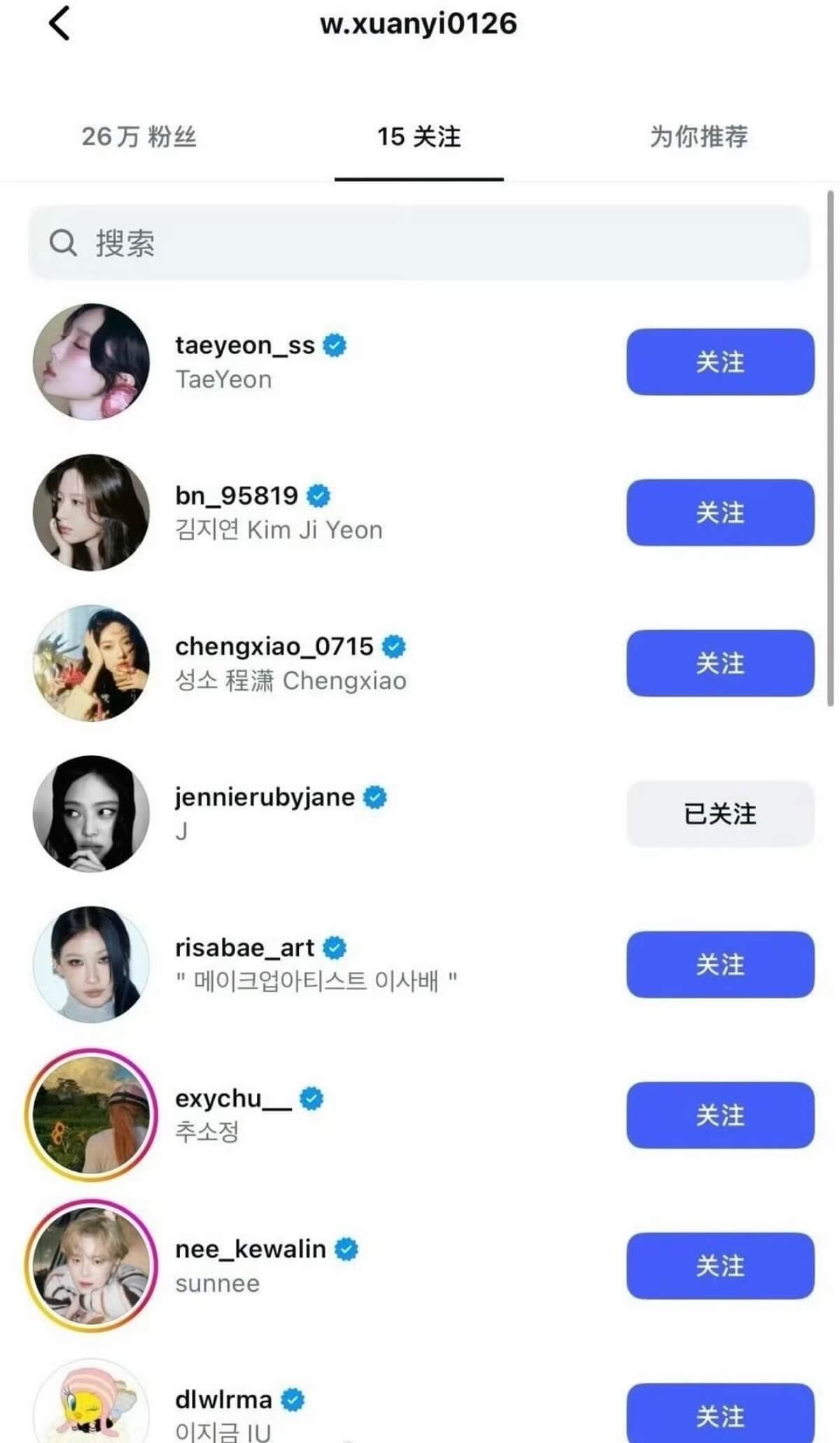Open the 为你推荐 tab
Image resolution: width=840 pixels, height=1443 pixels.
click(699, 137)
